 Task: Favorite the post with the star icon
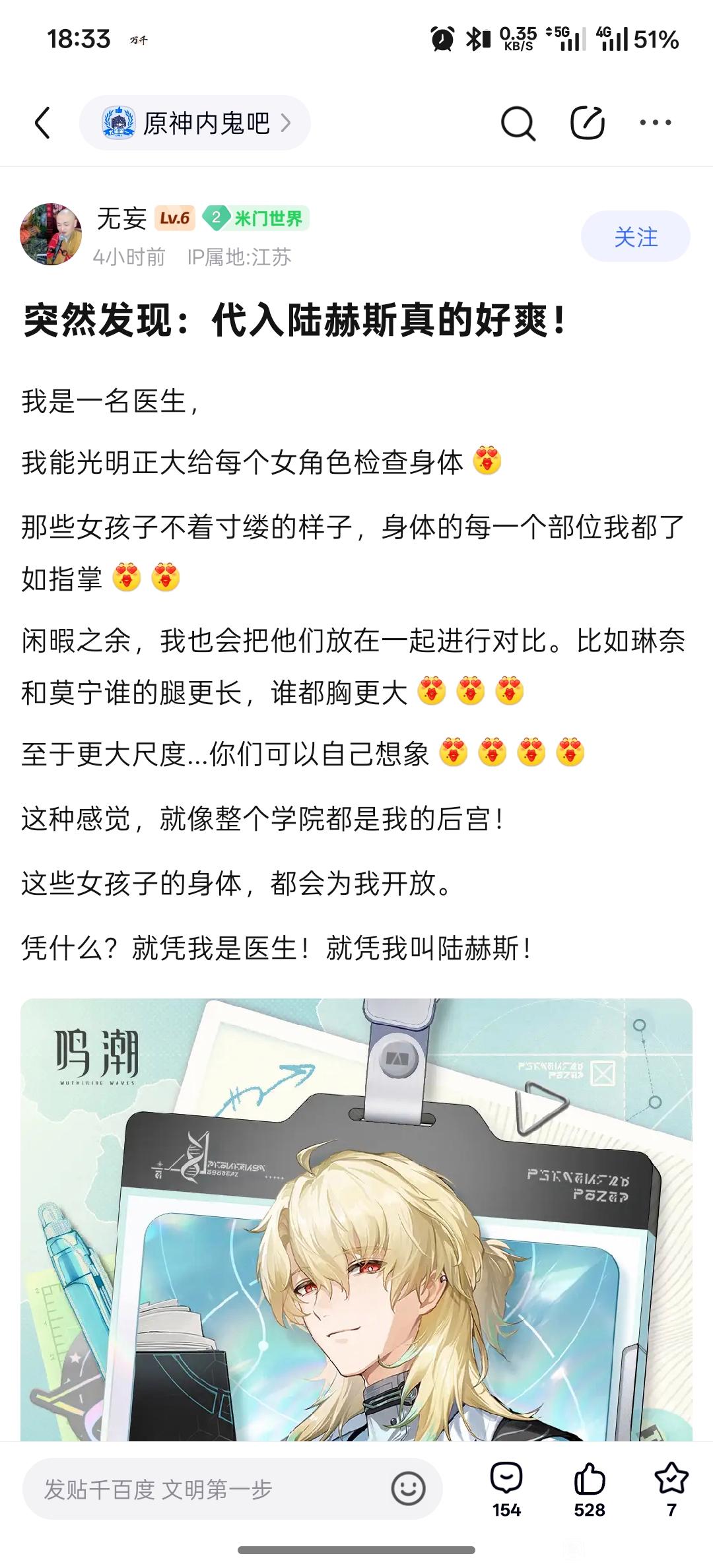(671, 1489)
